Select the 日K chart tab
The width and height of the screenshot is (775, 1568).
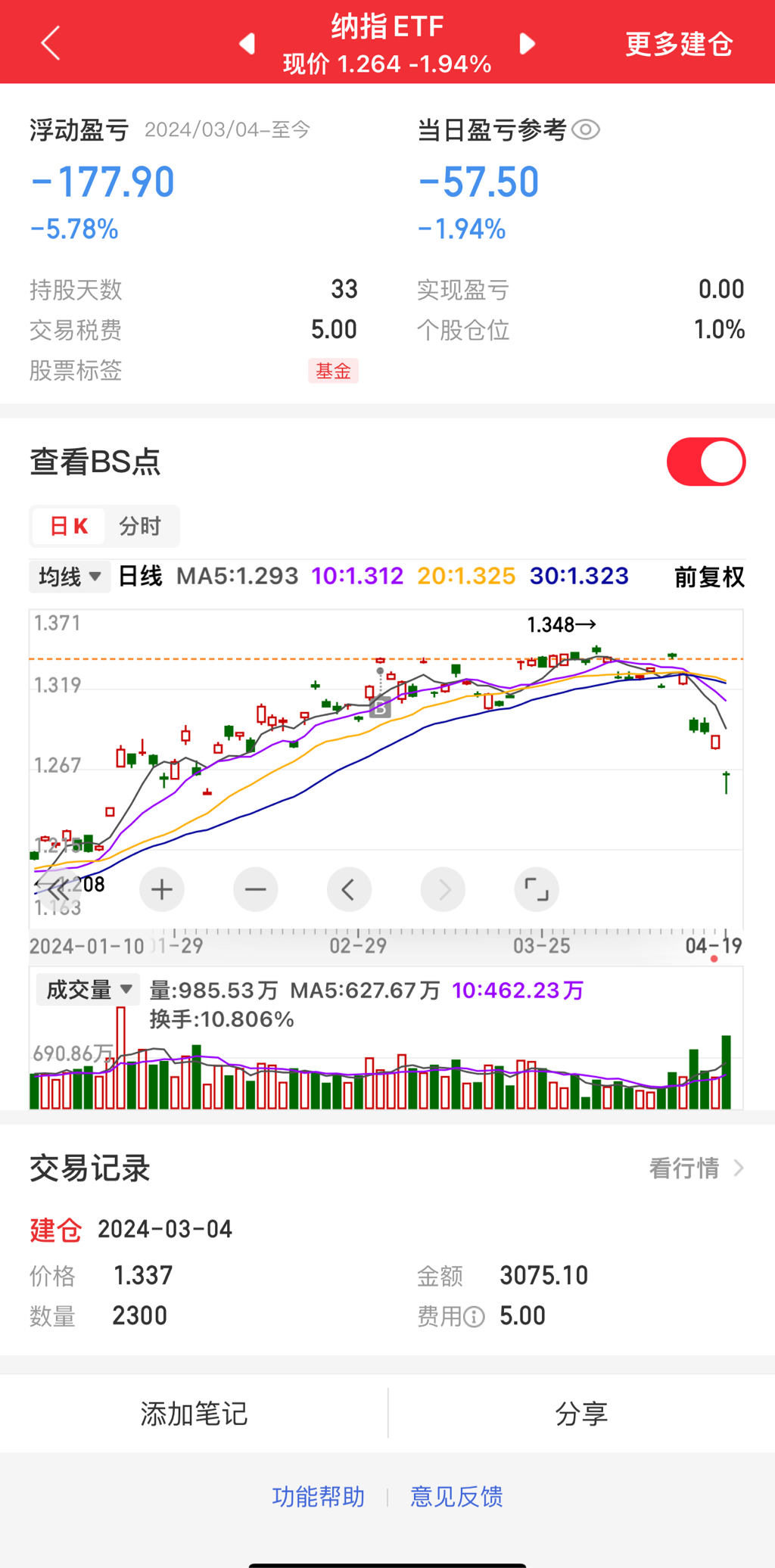68,526
